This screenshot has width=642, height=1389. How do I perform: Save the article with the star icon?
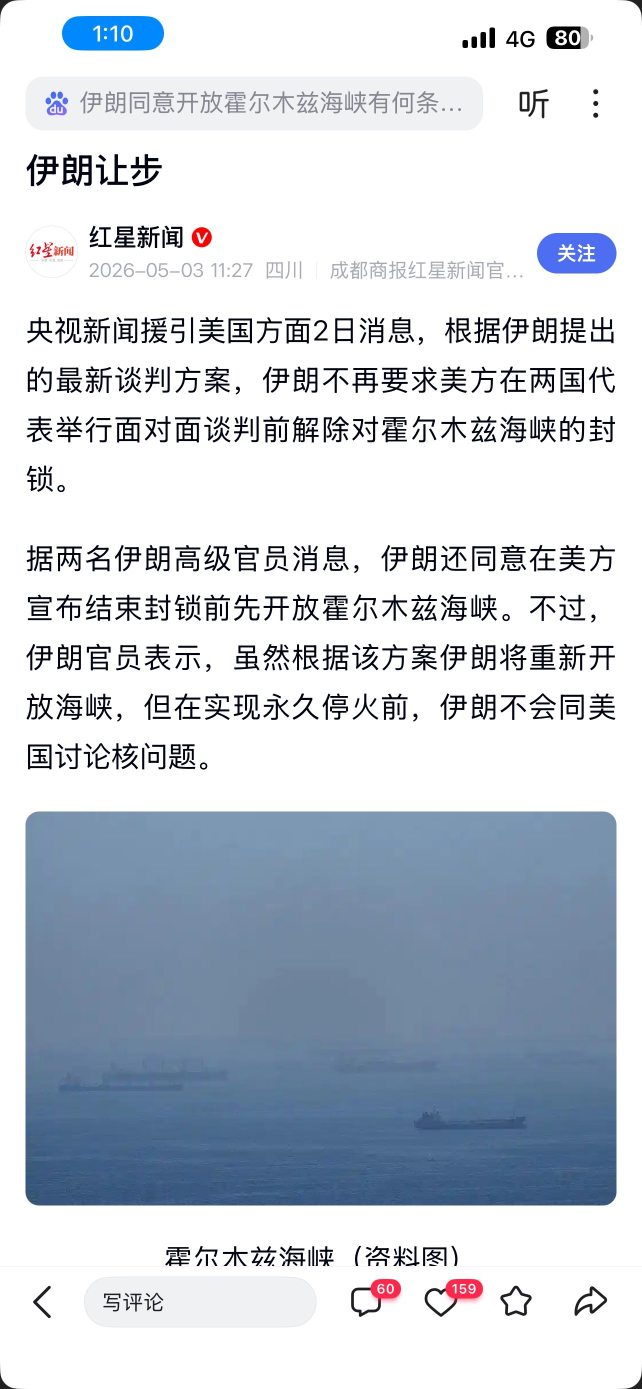516,1302
